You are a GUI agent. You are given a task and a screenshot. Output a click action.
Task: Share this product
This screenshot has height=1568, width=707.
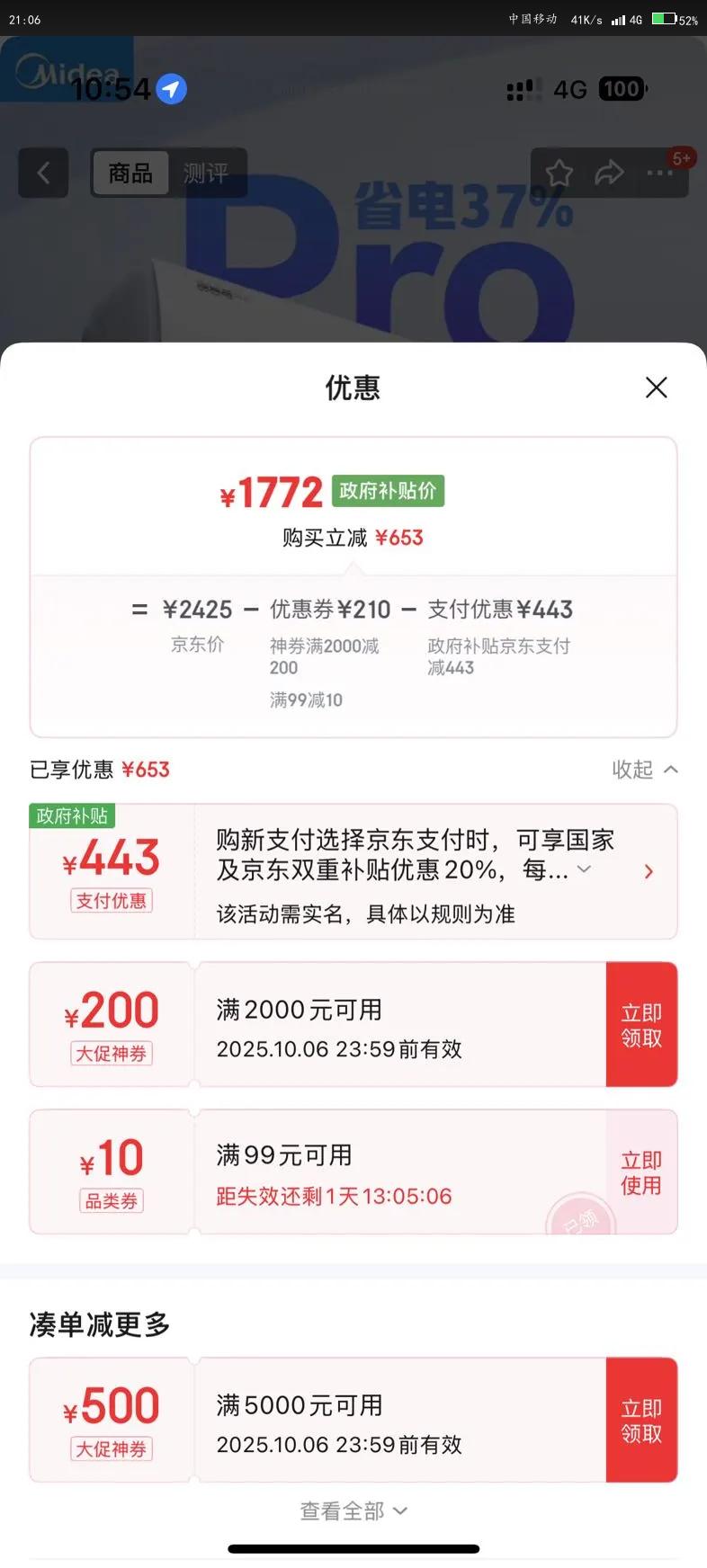pyautogui.click(x=609, y=173)
